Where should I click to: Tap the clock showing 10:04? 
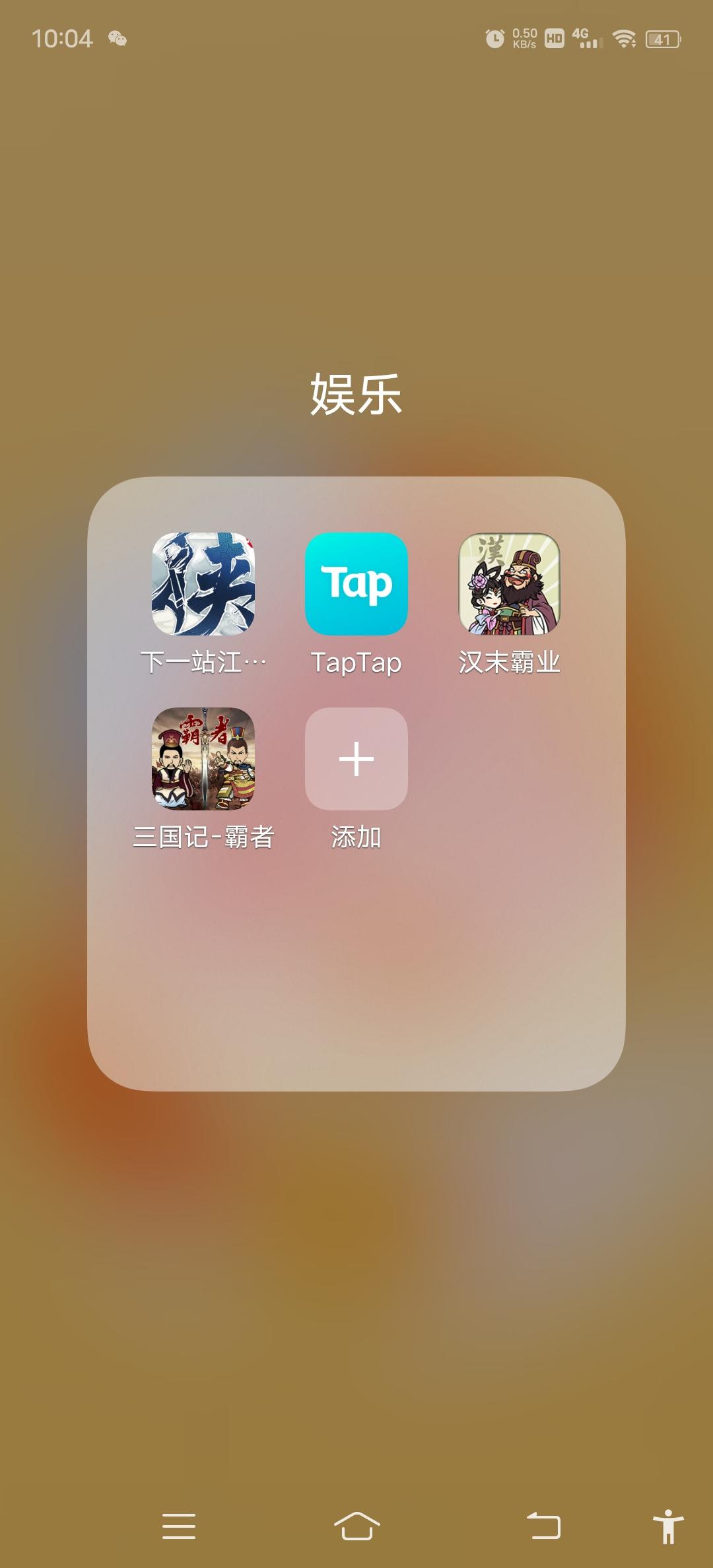[63, 40]
